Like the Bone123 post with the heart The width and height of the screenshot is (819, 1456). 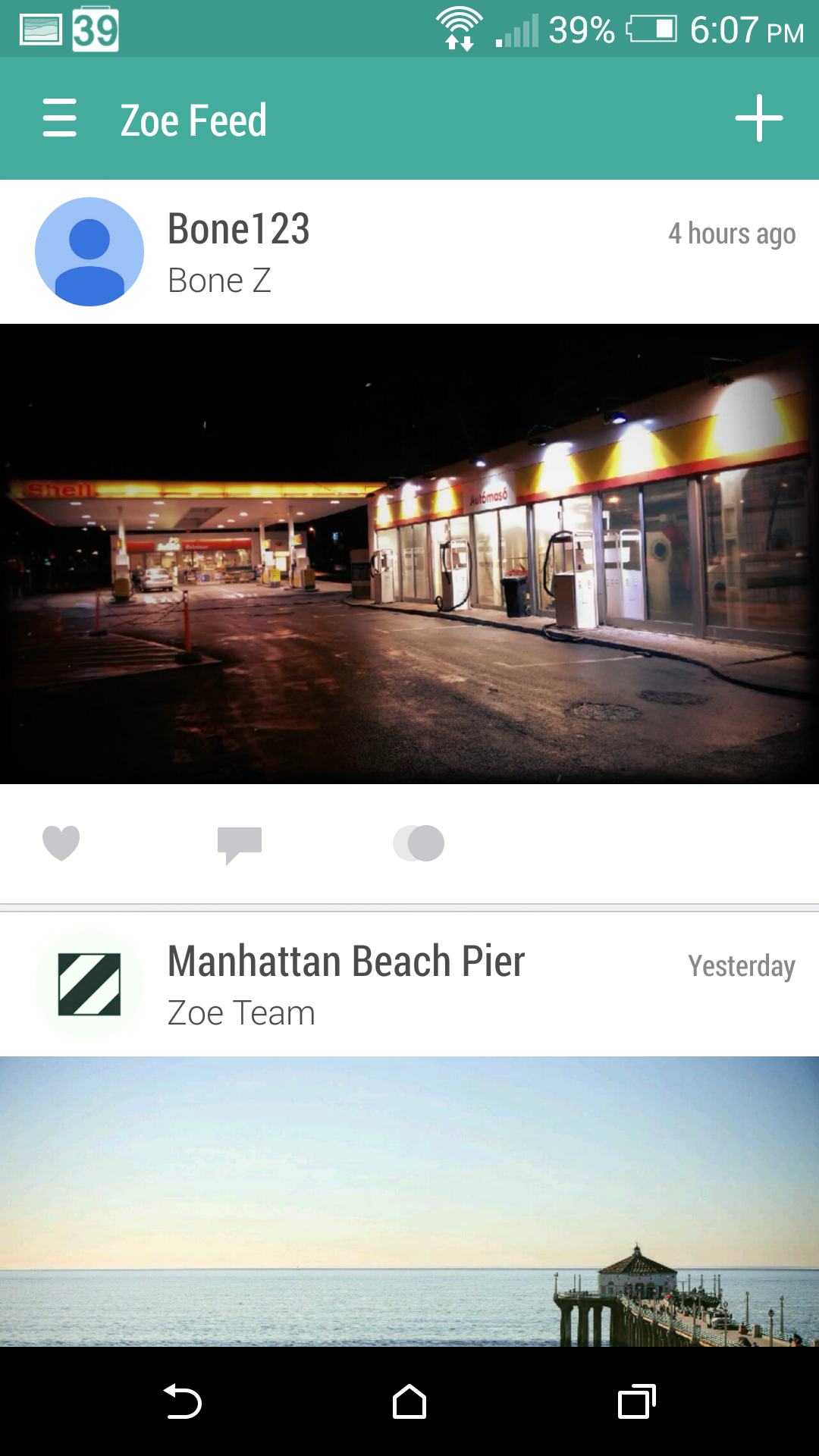(x=61, y=843)
